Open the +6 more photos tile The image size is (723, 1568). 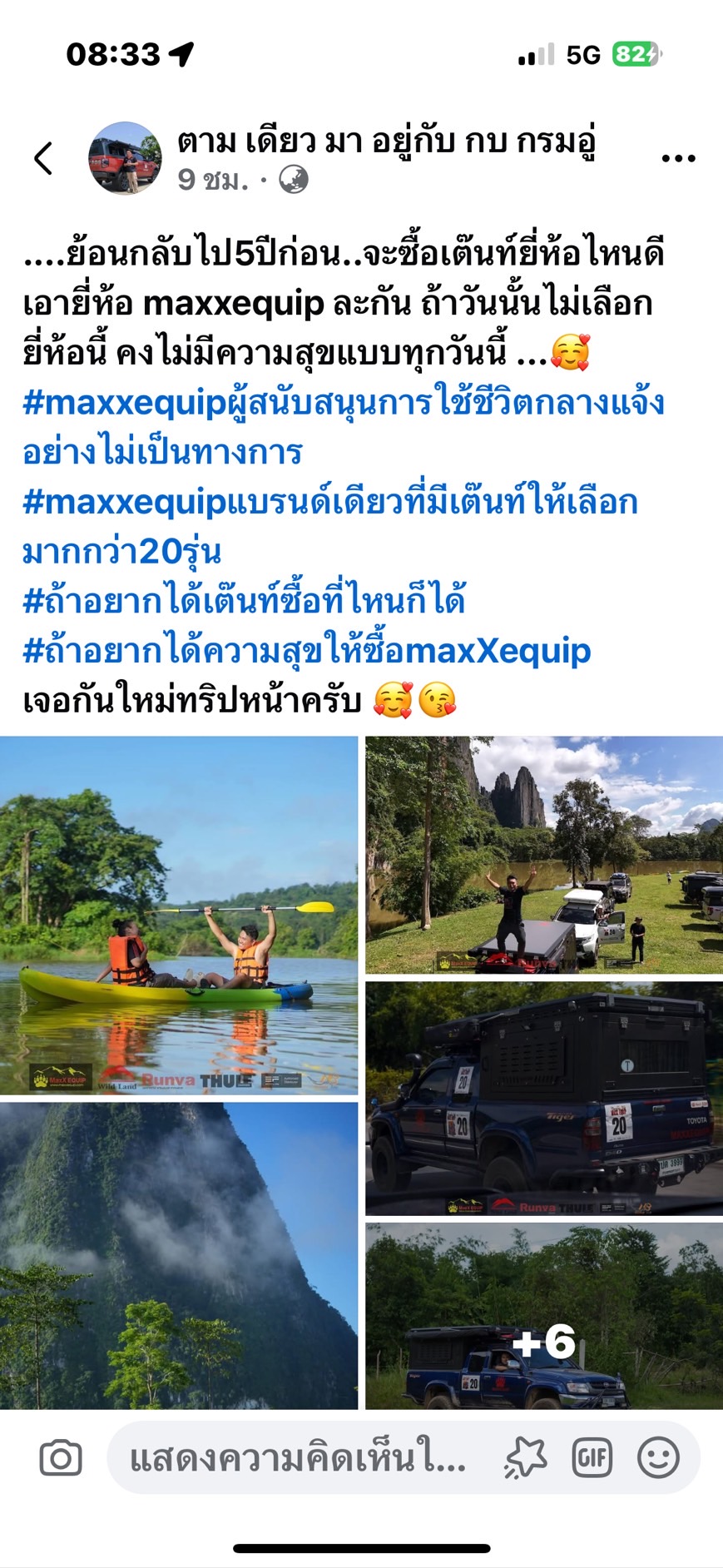pos(544,1317)
